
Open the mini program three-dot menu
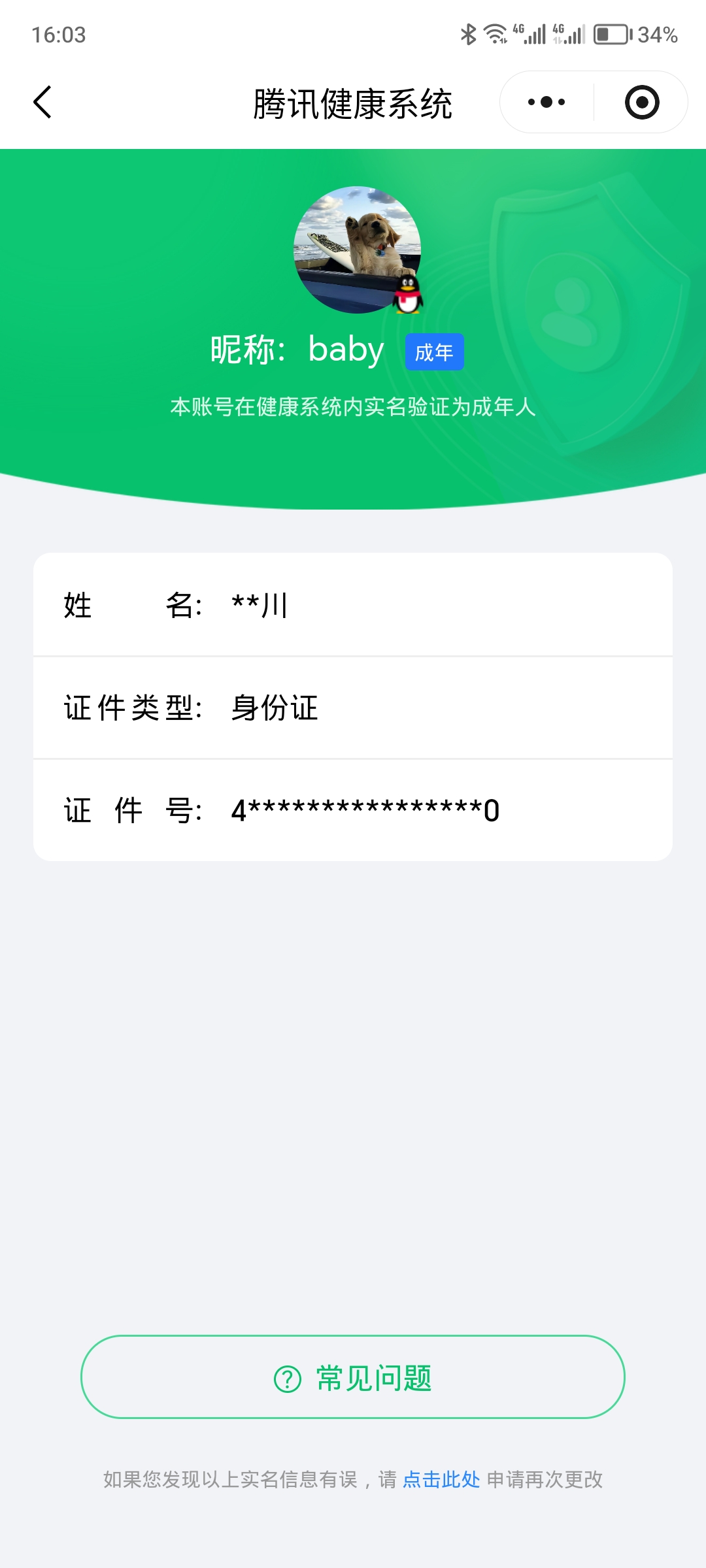point(546,103)
